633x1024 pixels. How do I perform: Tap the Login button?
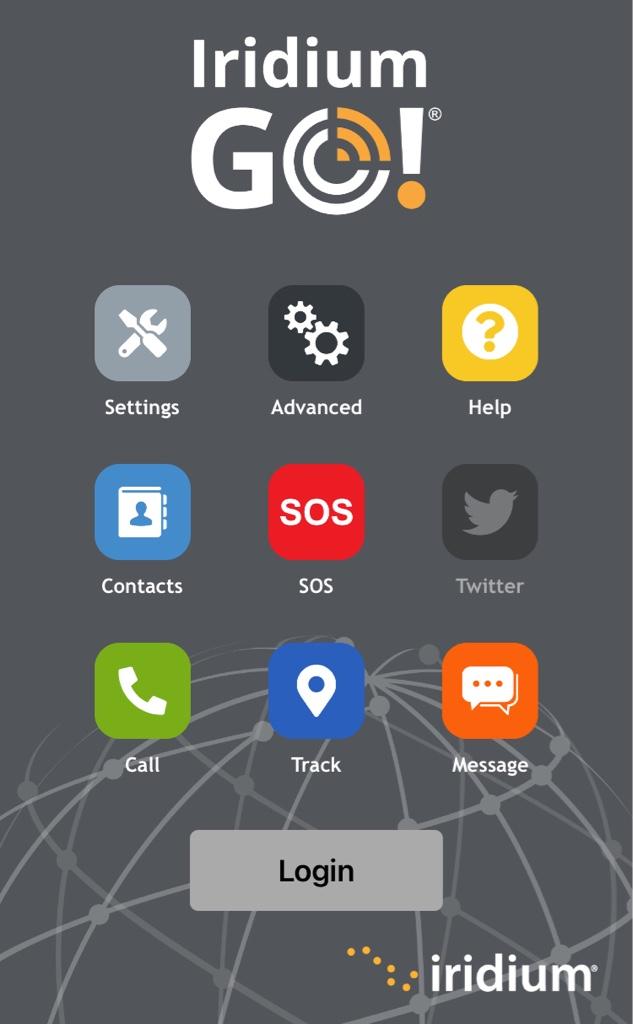316,870
